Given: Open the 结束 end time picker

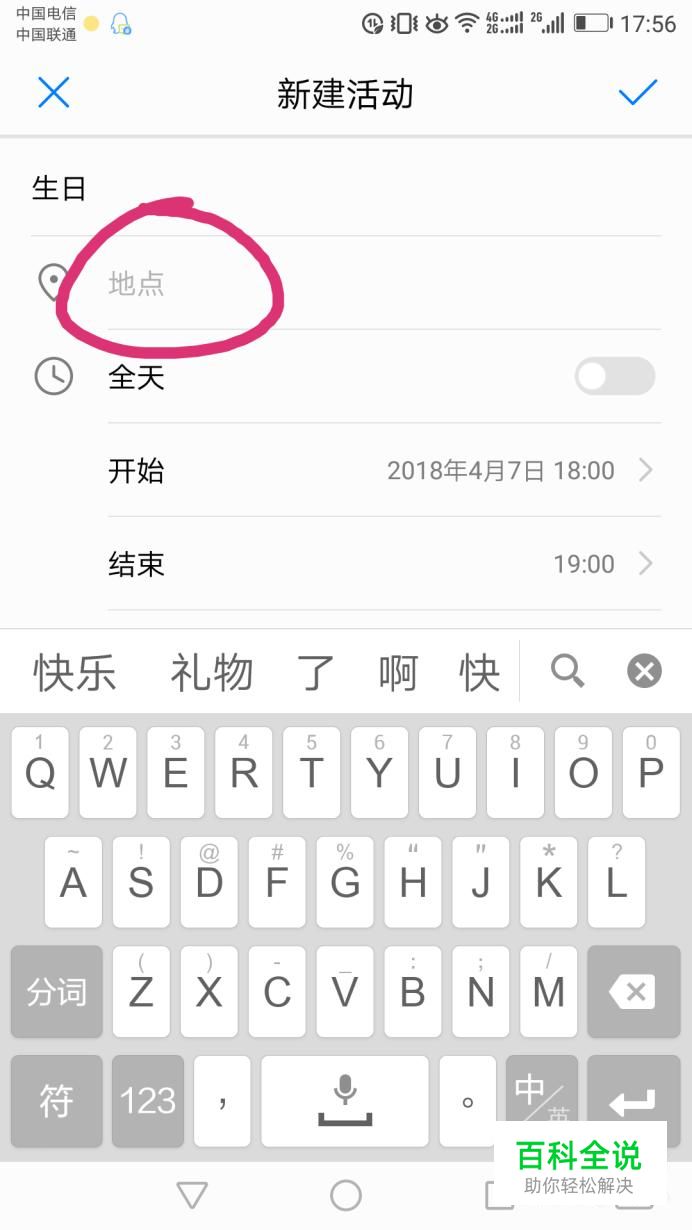Looking at the screenshot, I should (x=384, y=564).
